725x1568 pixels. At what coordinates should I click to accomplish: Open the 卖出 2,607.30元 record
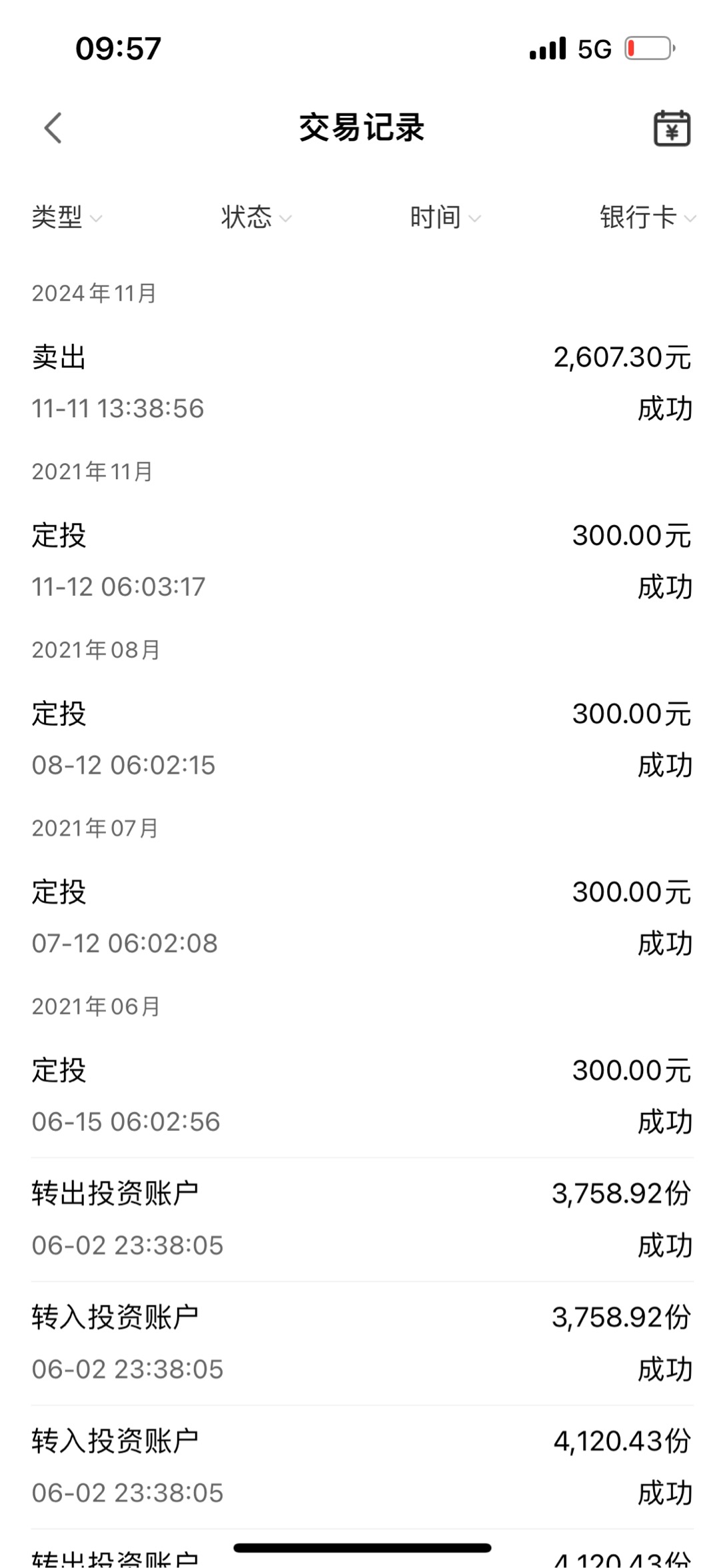tap(362, 383)
